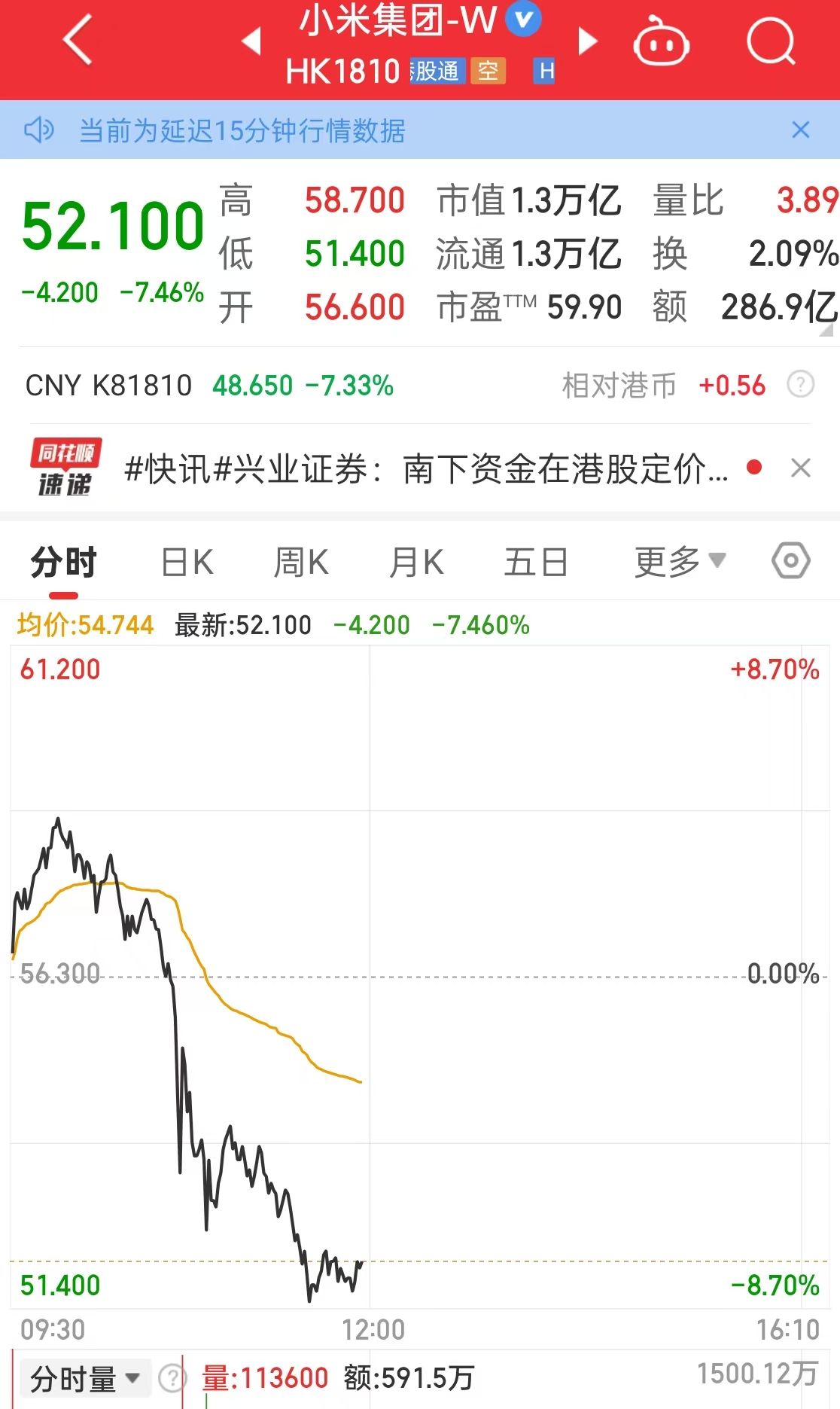Go back using the top-left arrow
The width and height of the screenshot is (840, 1409).
(78, 39)
